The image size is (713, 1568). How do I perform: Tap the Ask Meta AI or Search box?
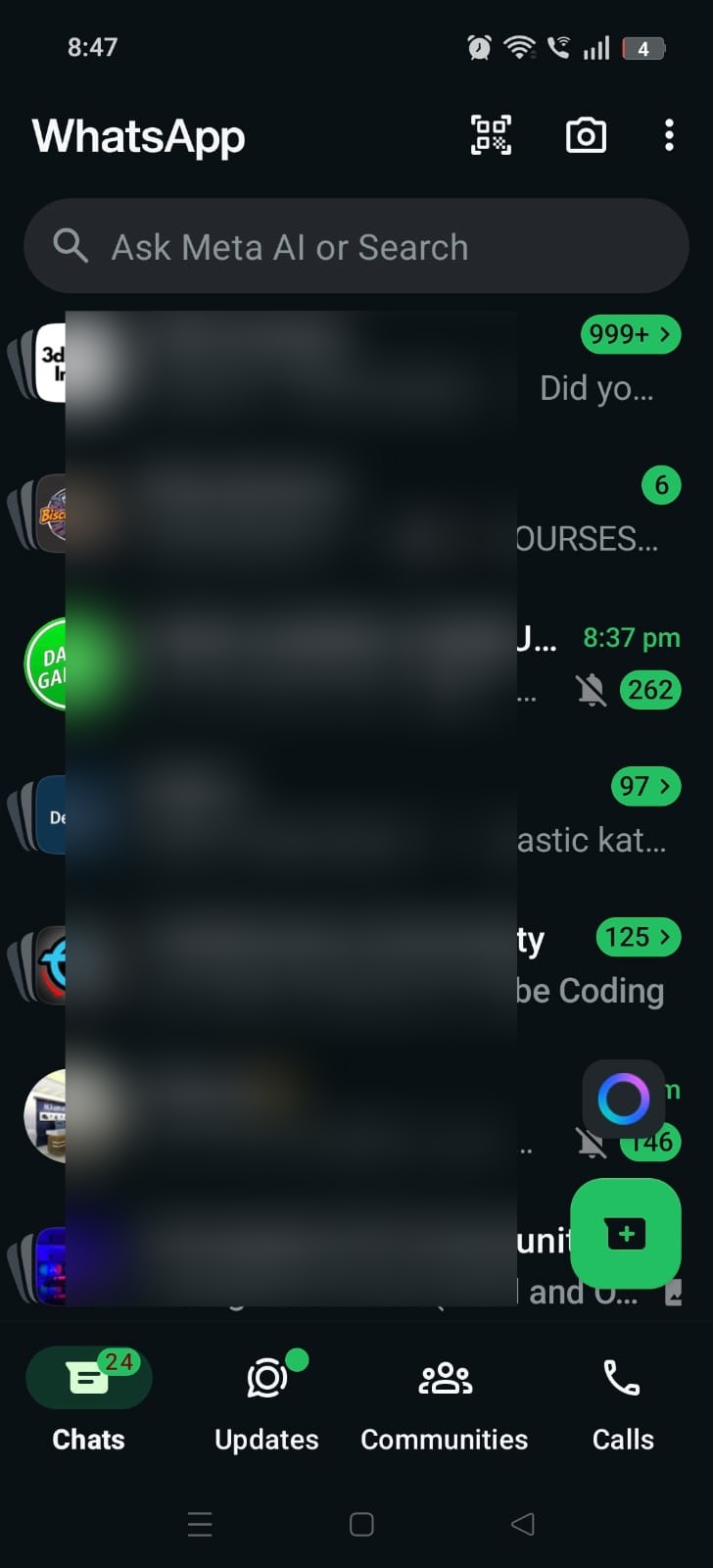click(x=356, y=247)
